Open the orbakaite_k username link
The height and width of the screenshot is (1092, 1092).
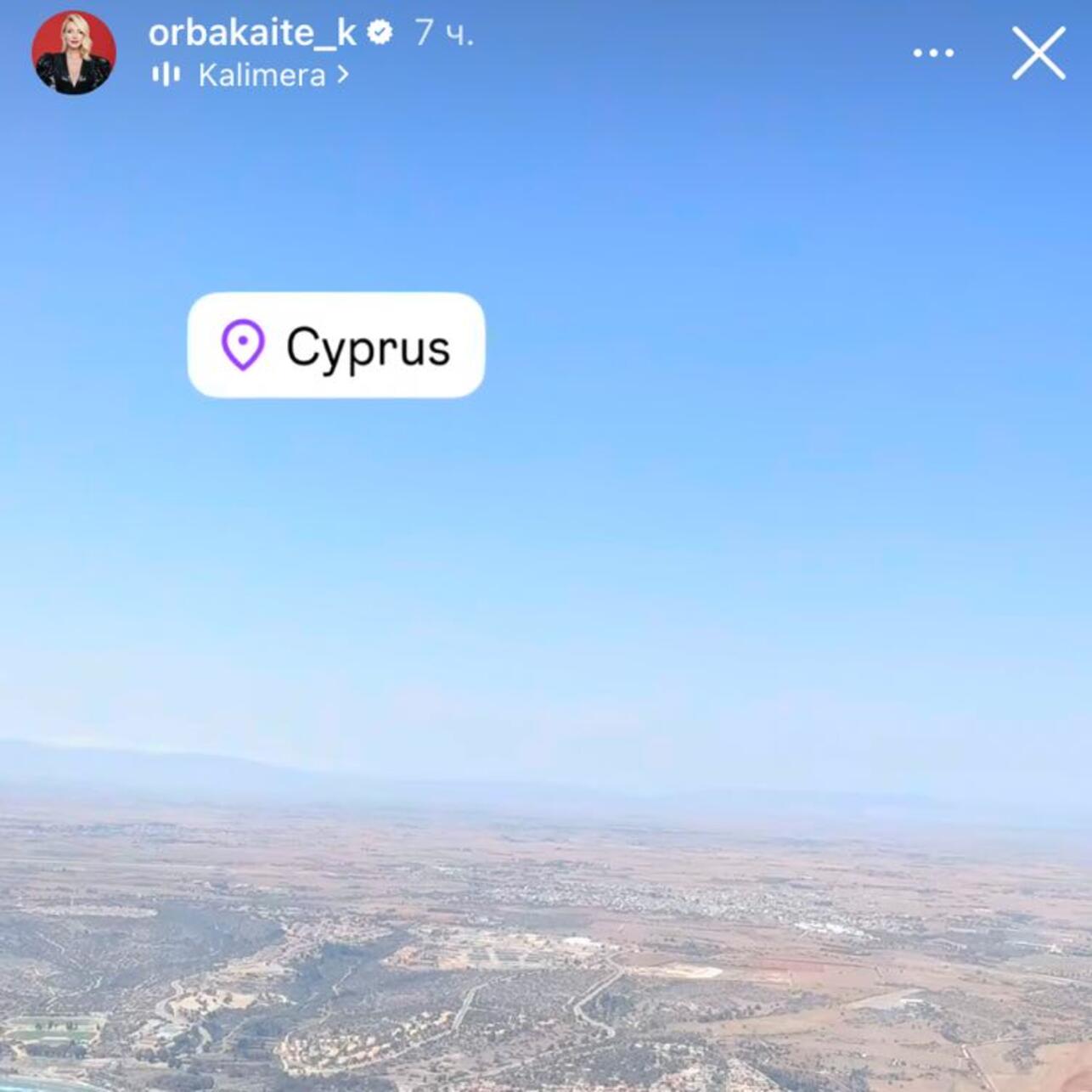[x=252, y=32]
